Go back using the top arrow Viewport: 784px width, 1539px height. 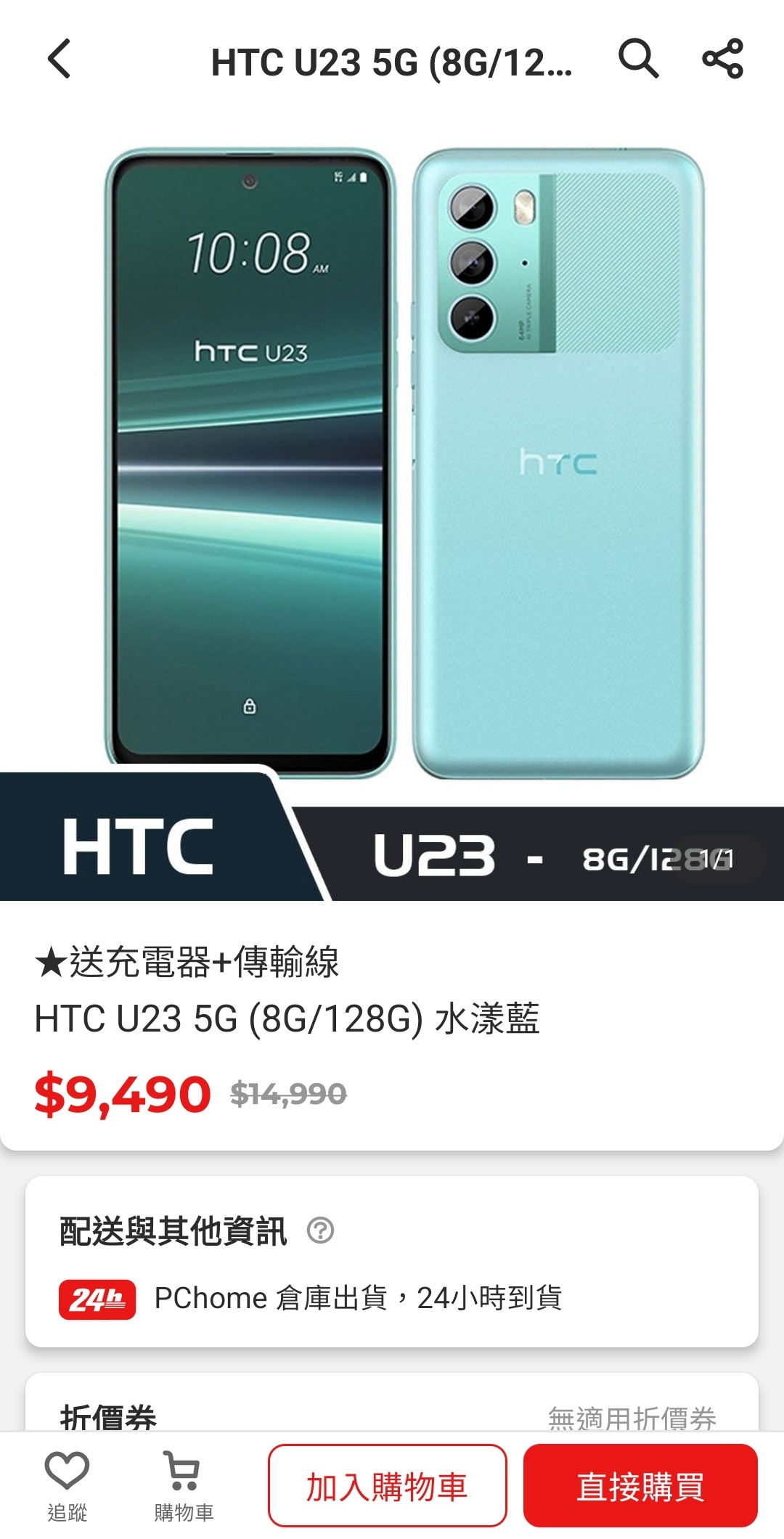point(60,59)
